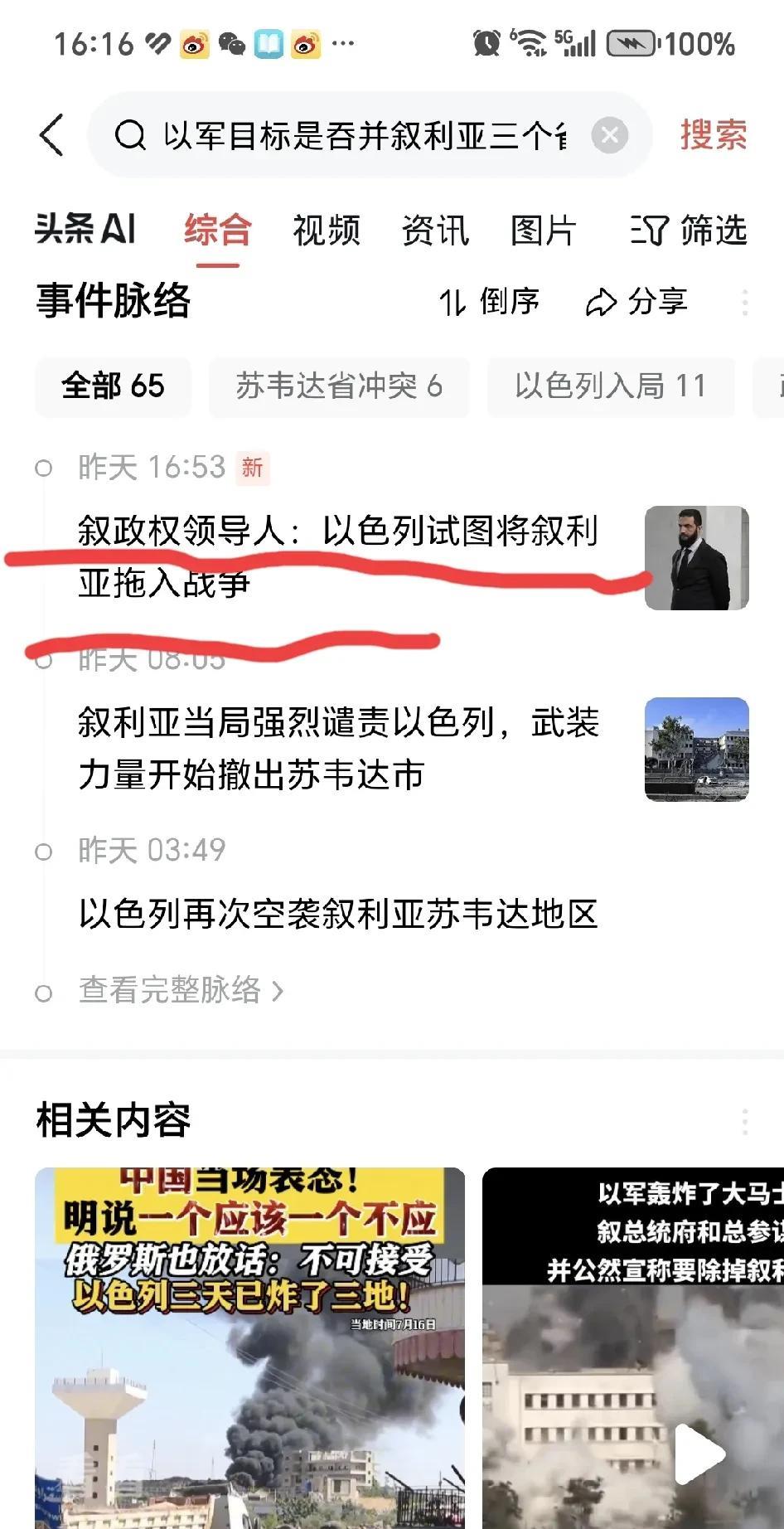Viewport: 784px width, 1529px height.
Task: Share the event timeline via 分享
Action: [x=636, y=302]
